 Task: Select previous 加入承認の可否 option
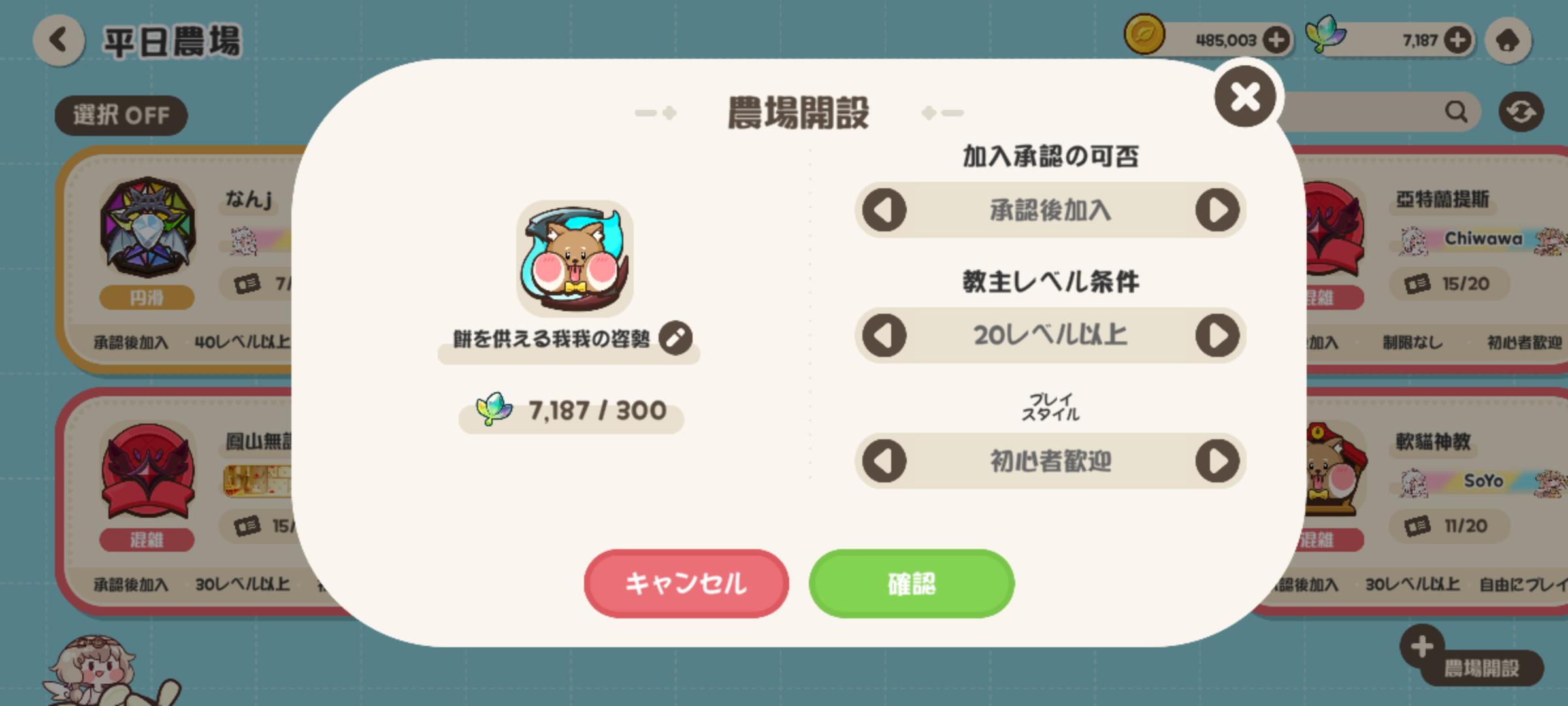[885, 210]
